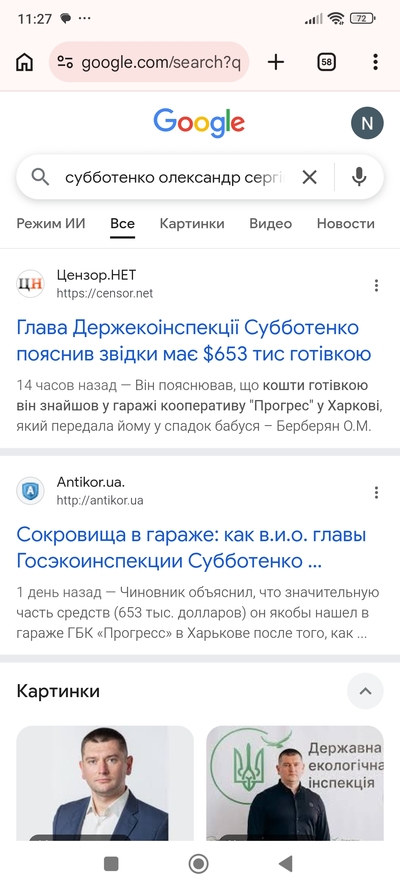Clear the search query text
Viewport: 400px width, 889px height.
309,177
